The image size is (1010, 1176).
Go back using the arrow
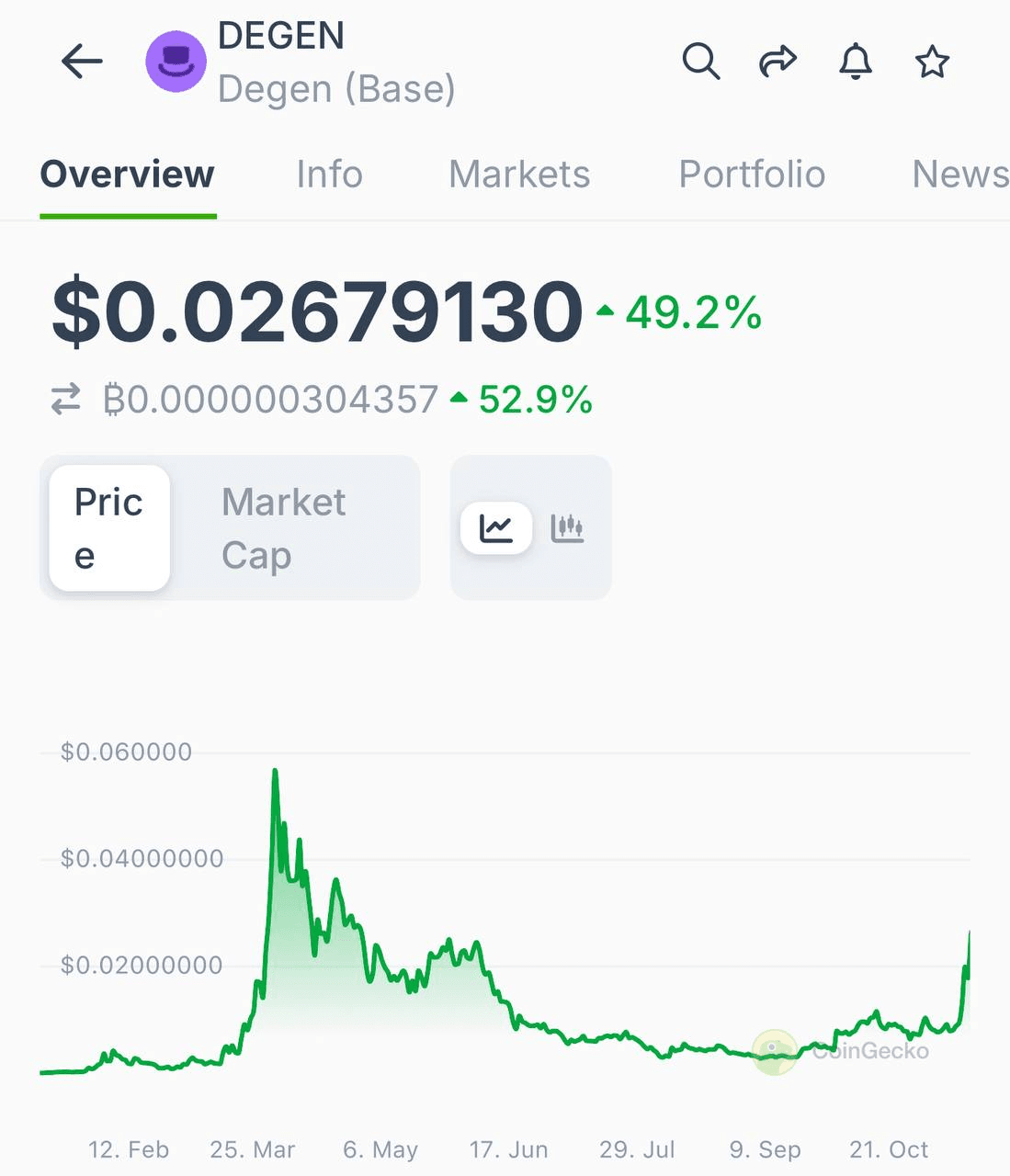(x=82, y=62)
